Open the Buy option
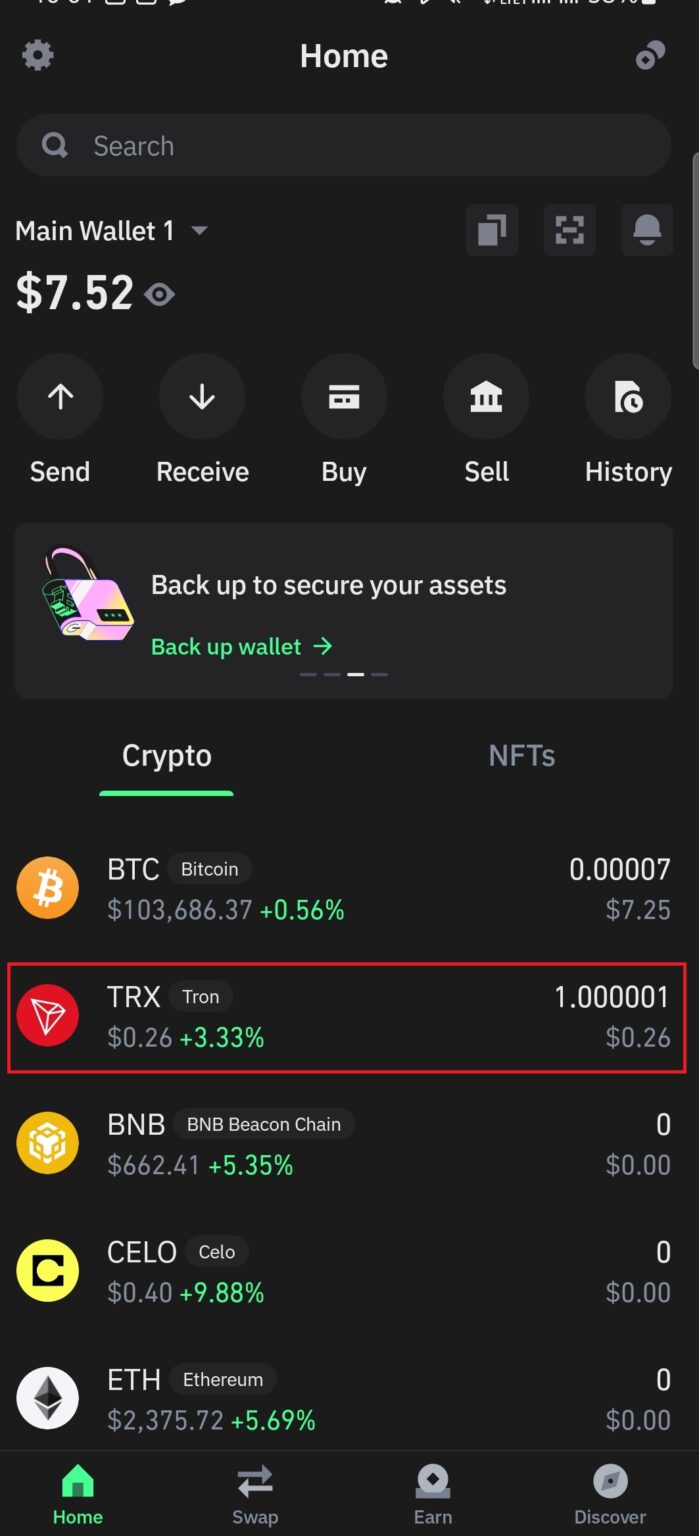Screen dimensions: 699x1536 coord(344,398)
